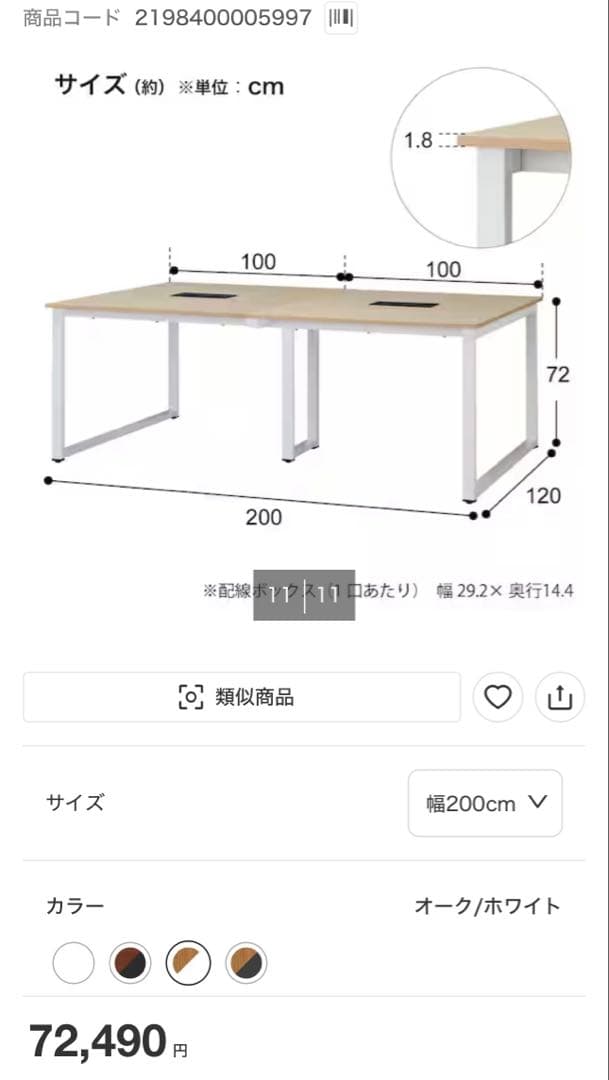This screenshot has height=1080, width=609.
Task: Share this product page
Action: (x=560, y=697)
